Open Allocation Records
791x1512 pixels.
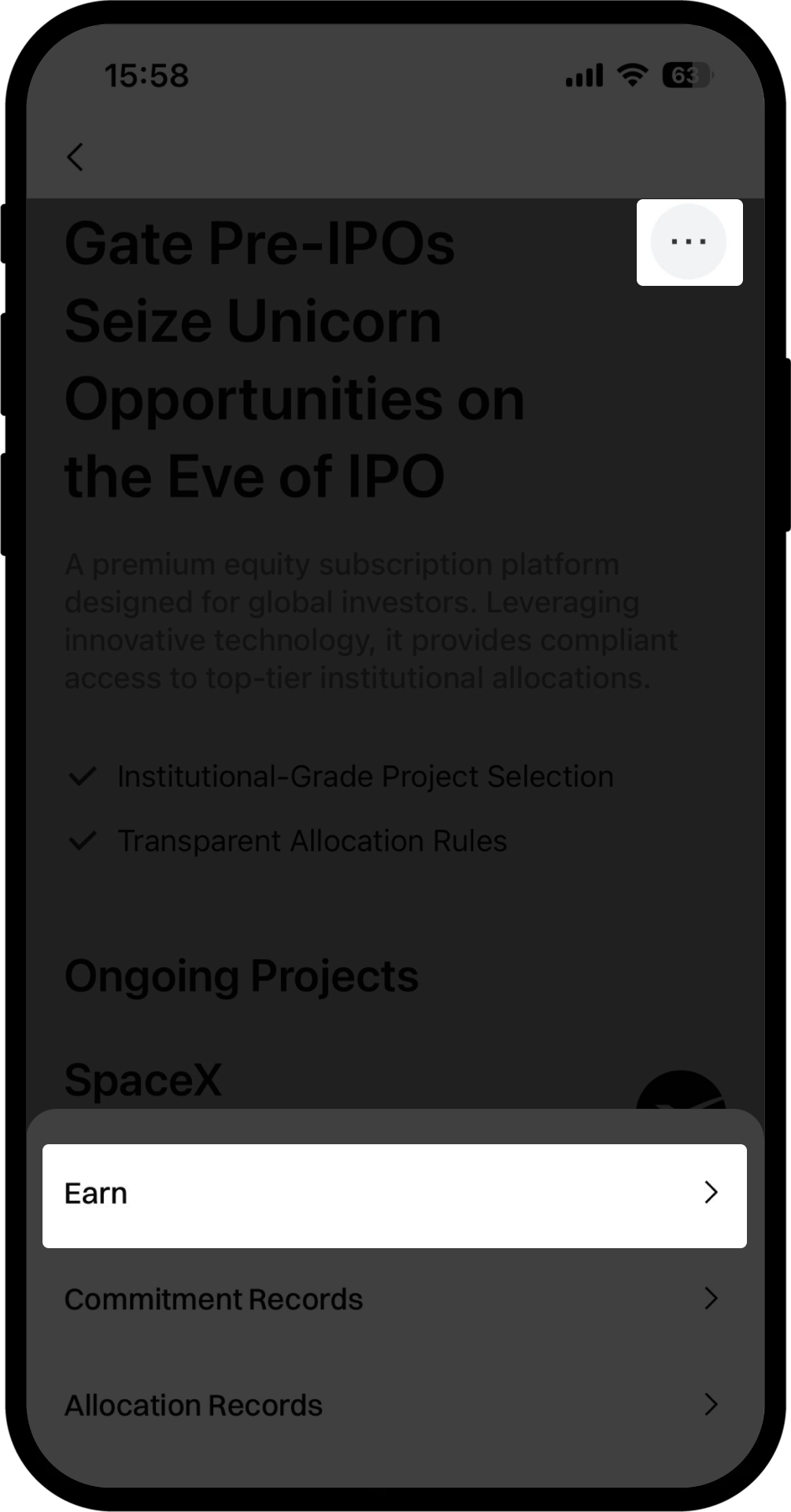[x=394, y=1406]
